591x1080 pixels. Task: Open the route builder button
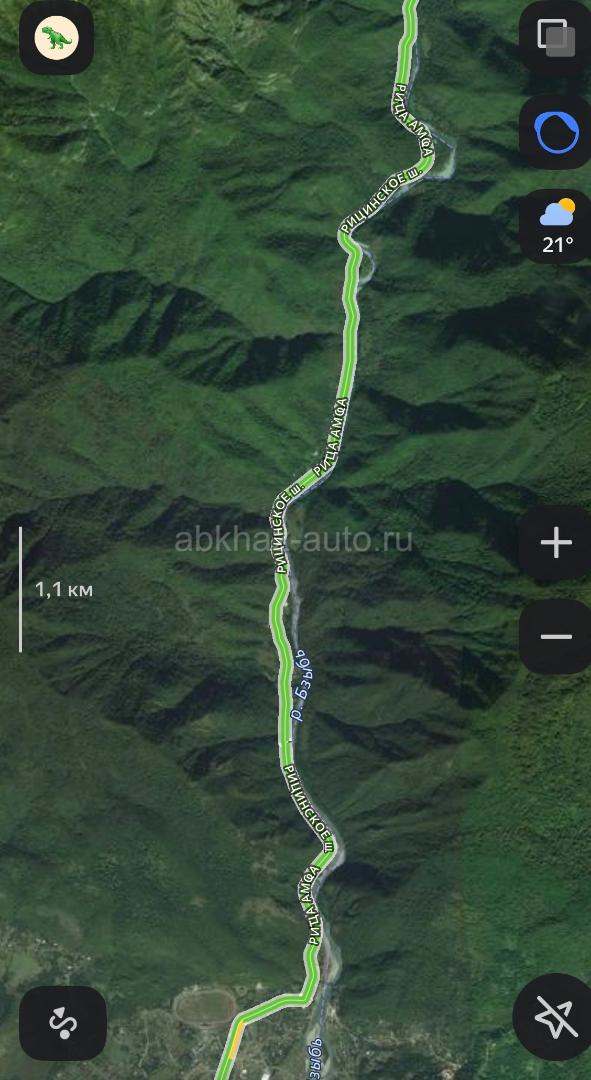pos(63,1023)
